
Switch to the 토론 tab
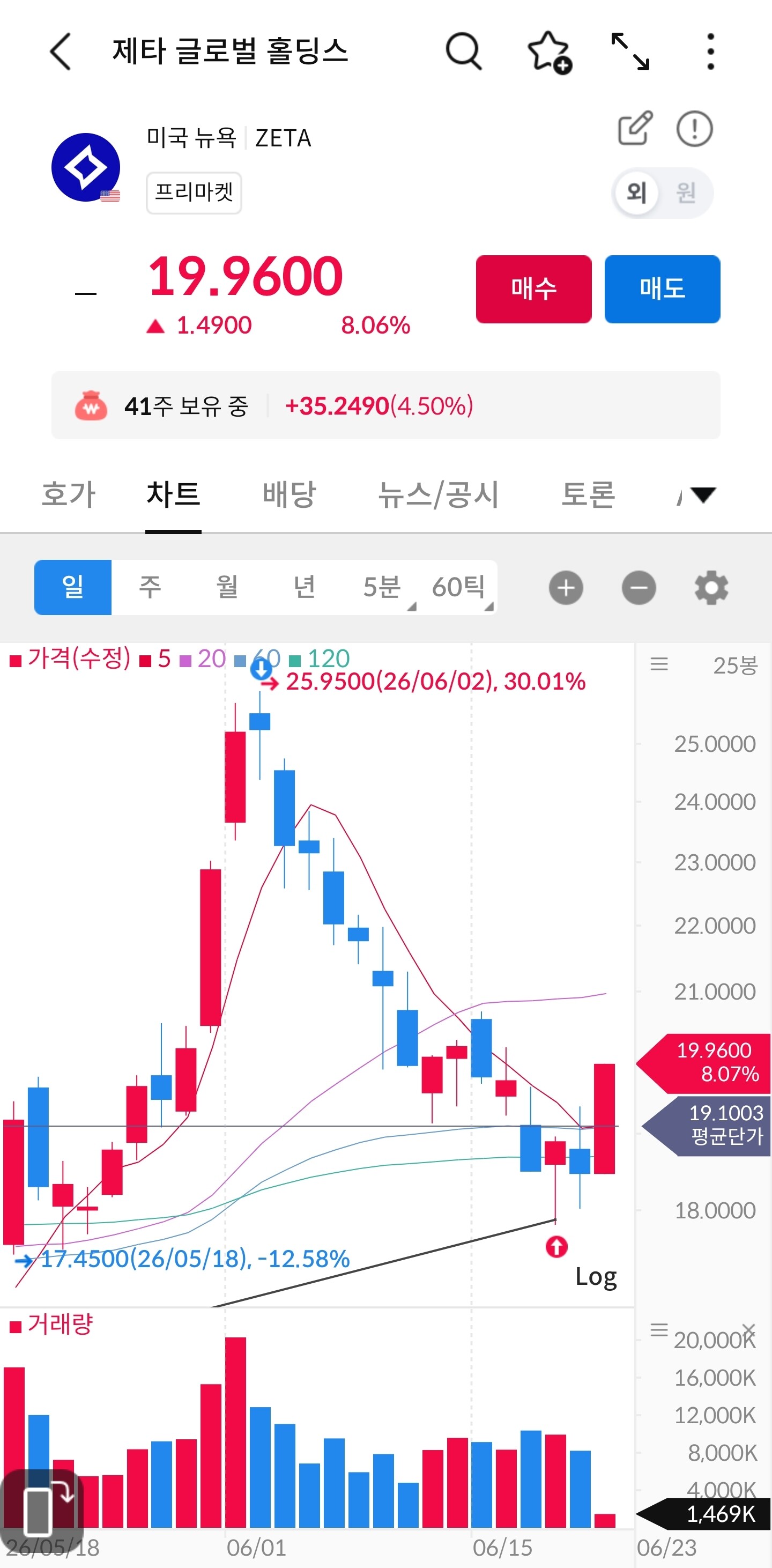[588, 494]
